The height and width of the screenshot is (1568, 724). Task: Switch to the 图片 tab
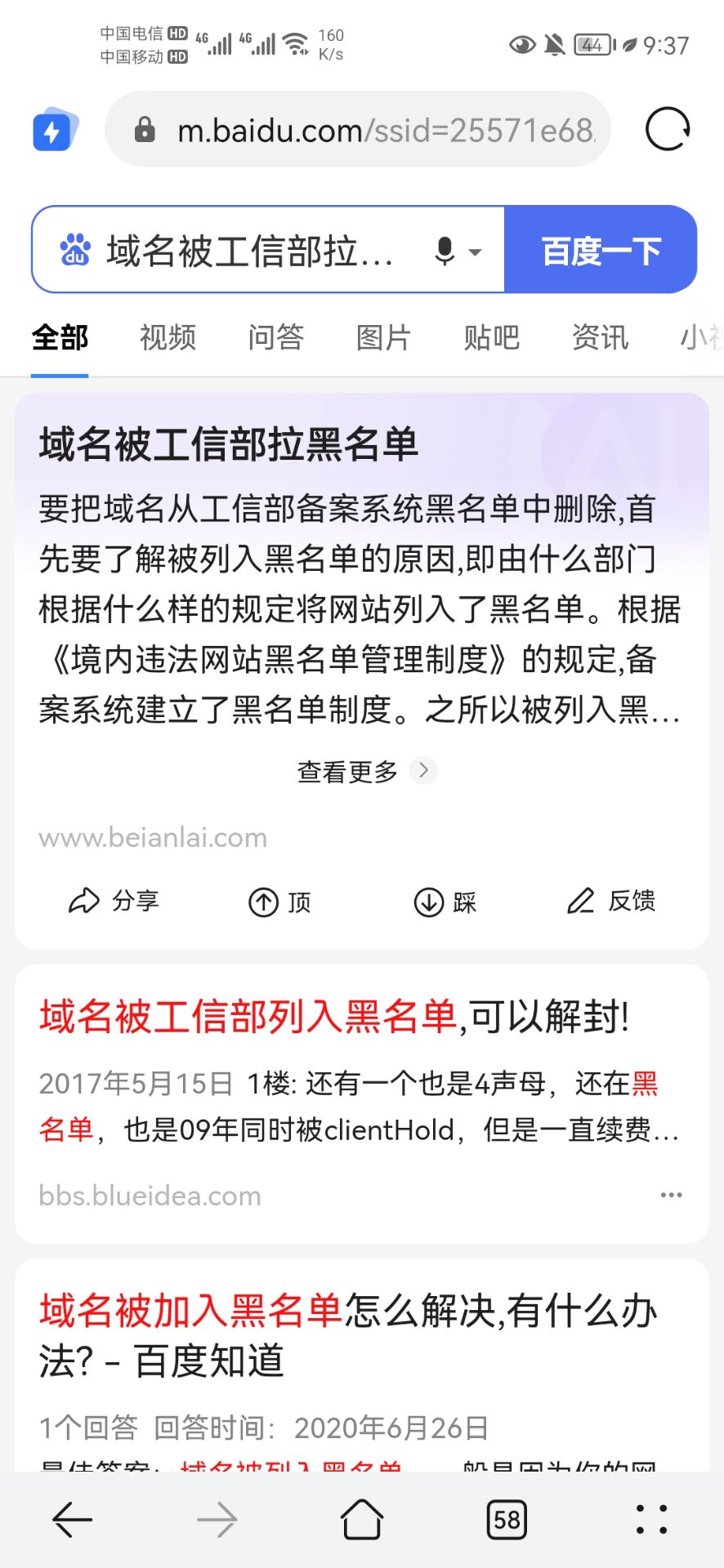coord(384,337)
